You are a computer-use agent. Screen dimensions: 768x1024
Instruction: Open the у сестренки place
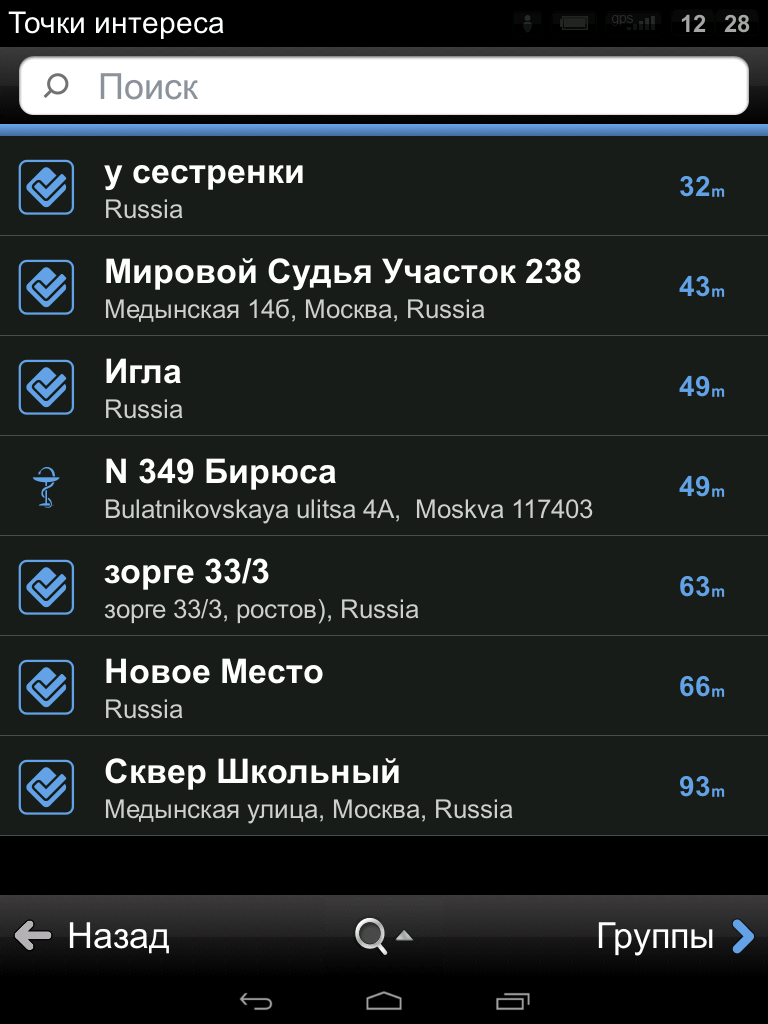pyautogui.click(x=384, y=187)
